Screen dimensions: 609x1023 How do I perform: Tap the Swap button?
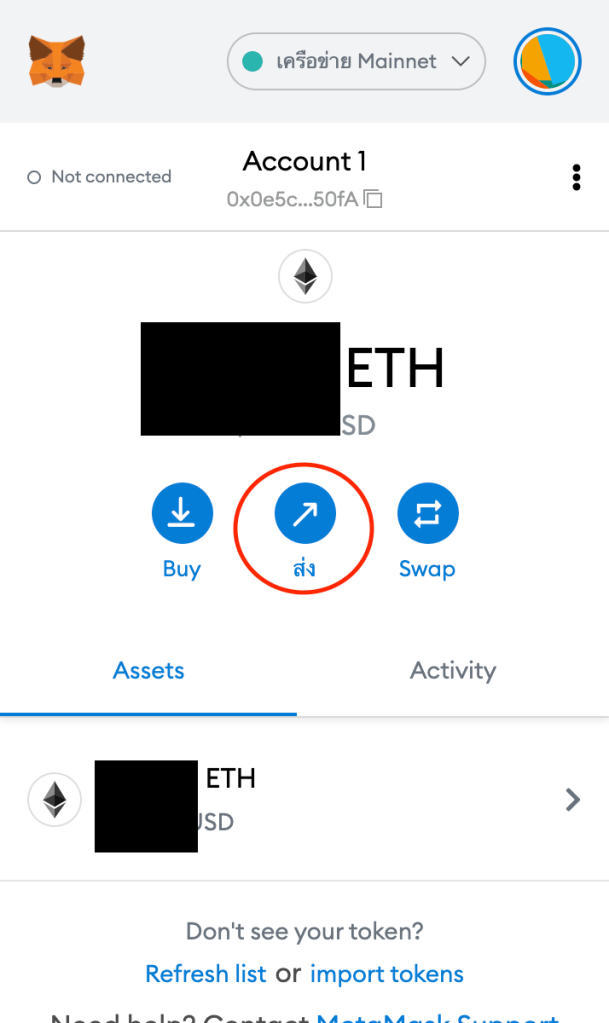pos(427,514)
